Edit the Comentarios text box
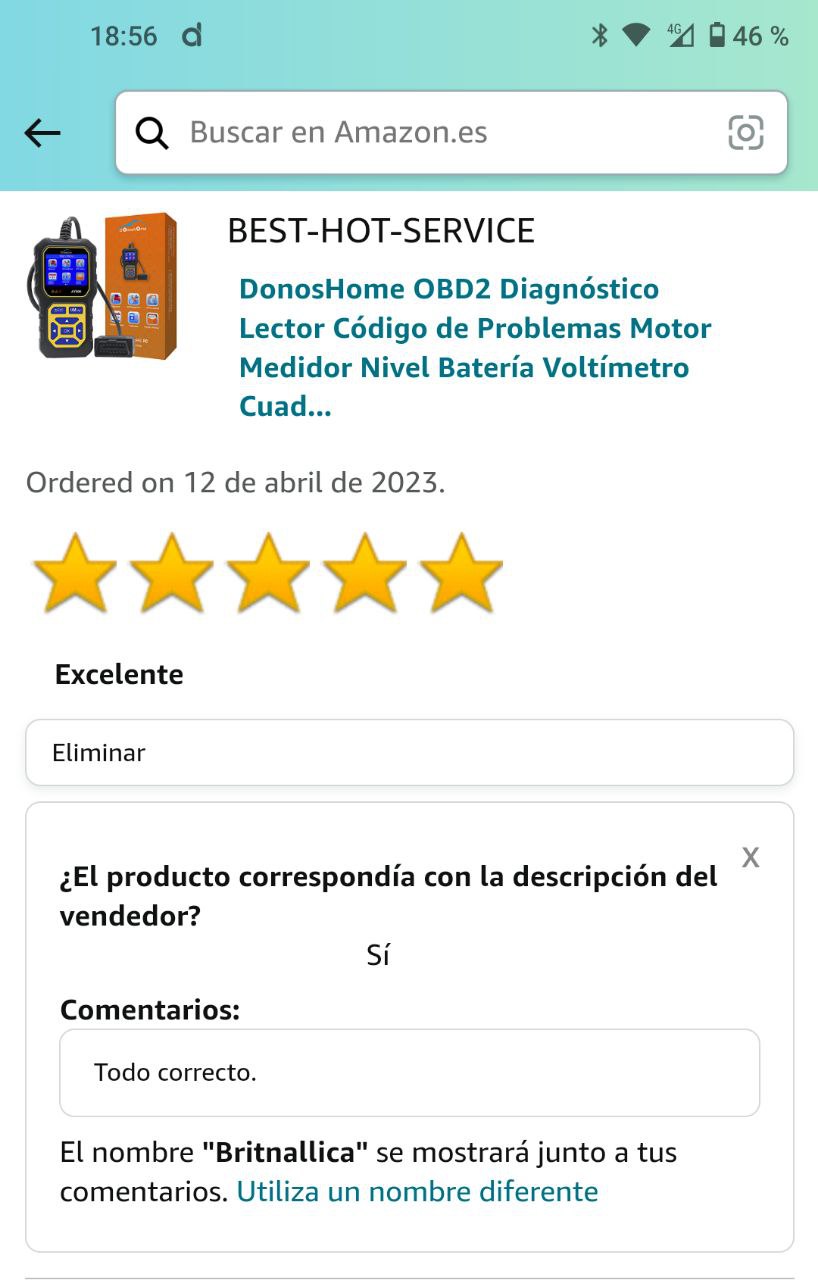This screenshot has width=818, height=1280. [x=409, y=1072]
